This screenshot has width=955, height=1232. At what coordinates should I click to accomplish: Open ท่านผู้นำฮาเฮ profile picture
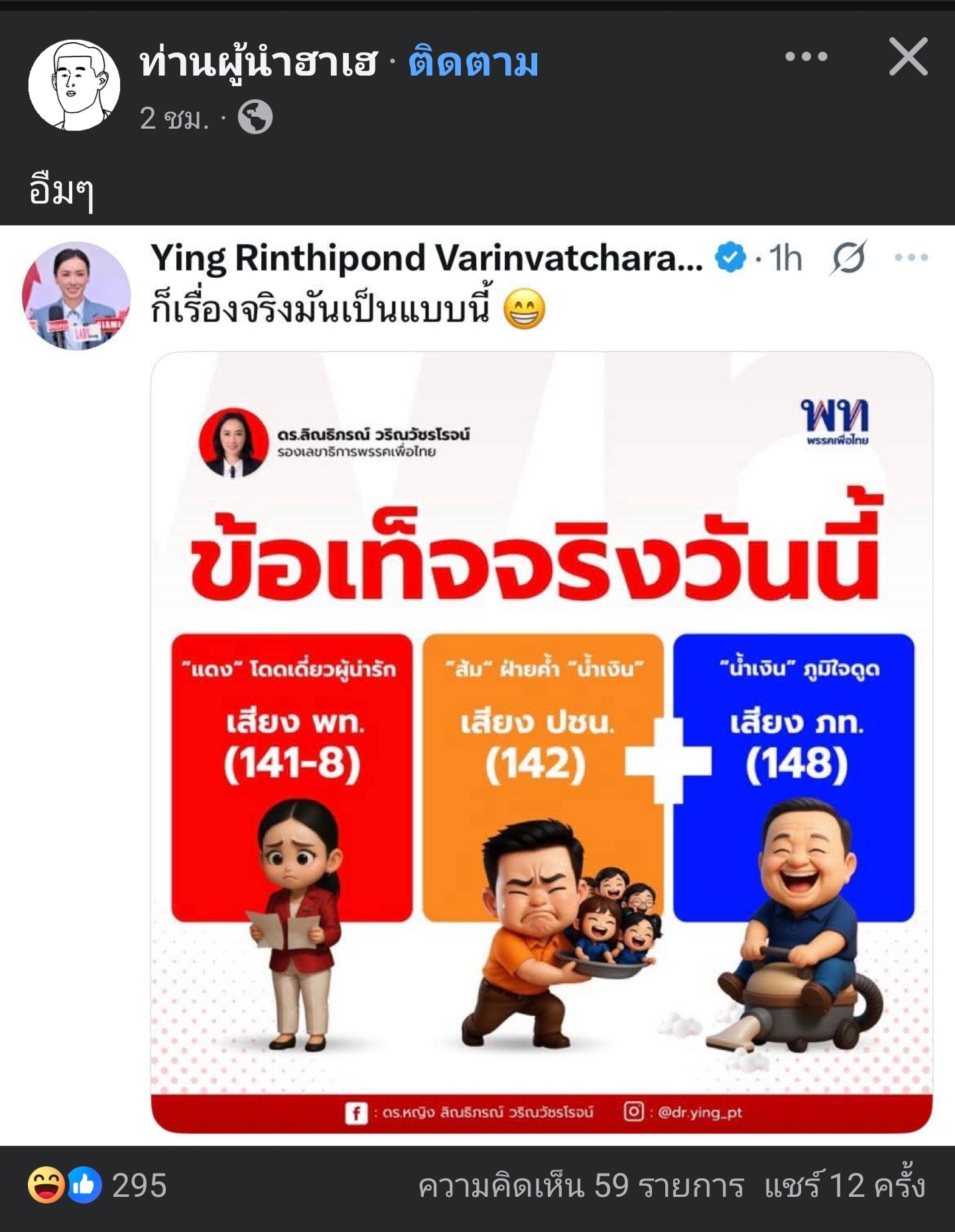tap(74, 85)
